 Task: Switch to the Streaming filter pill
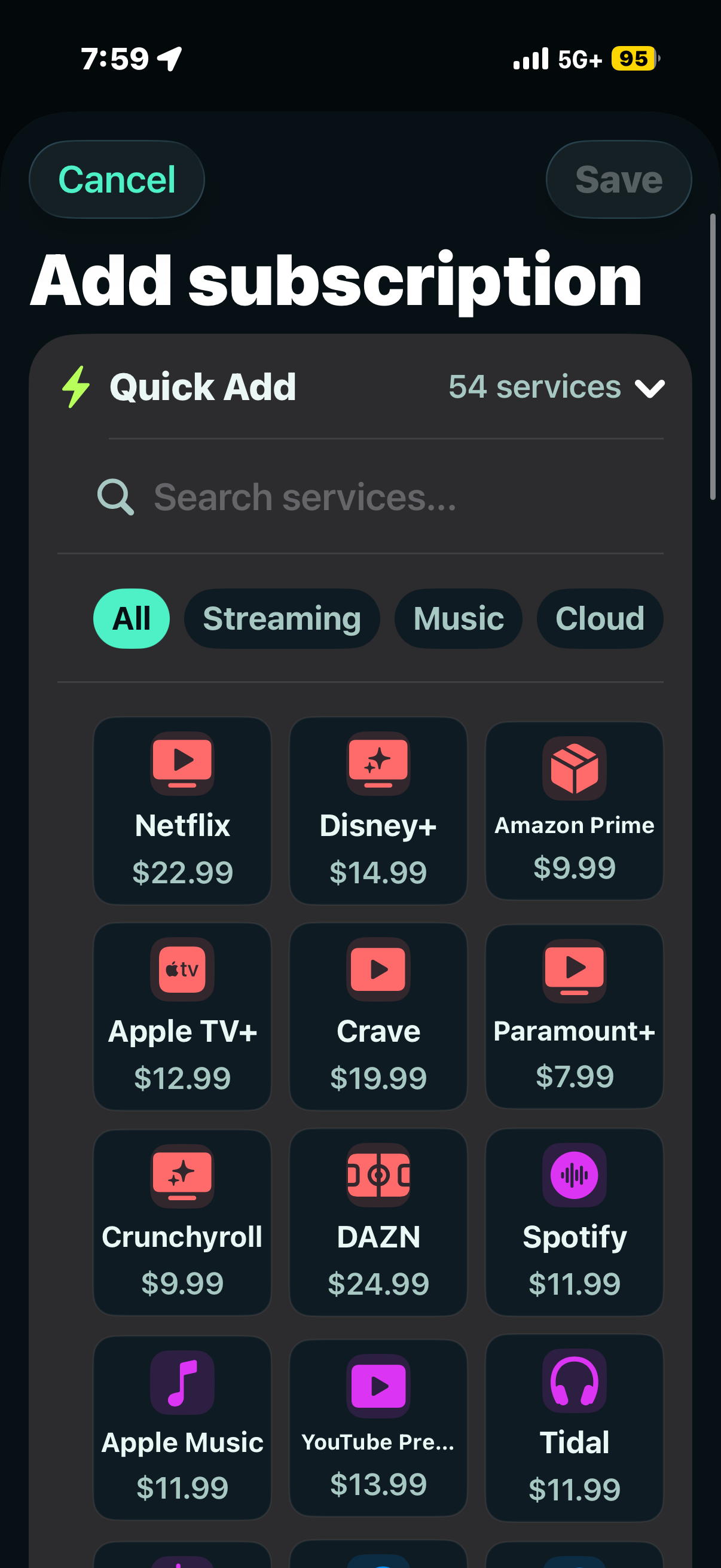point(282,618)
